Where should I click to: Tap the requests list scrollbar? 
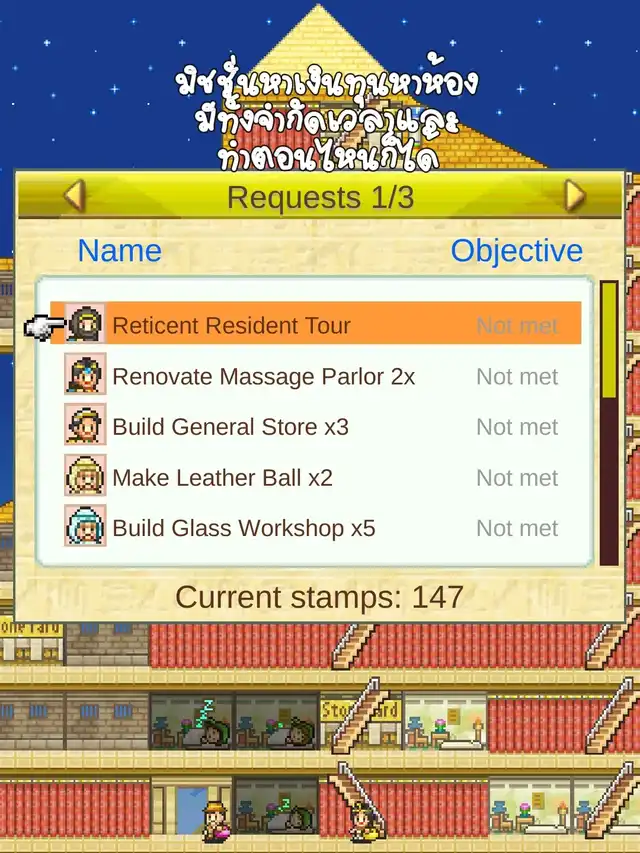[x=608, y=423]
